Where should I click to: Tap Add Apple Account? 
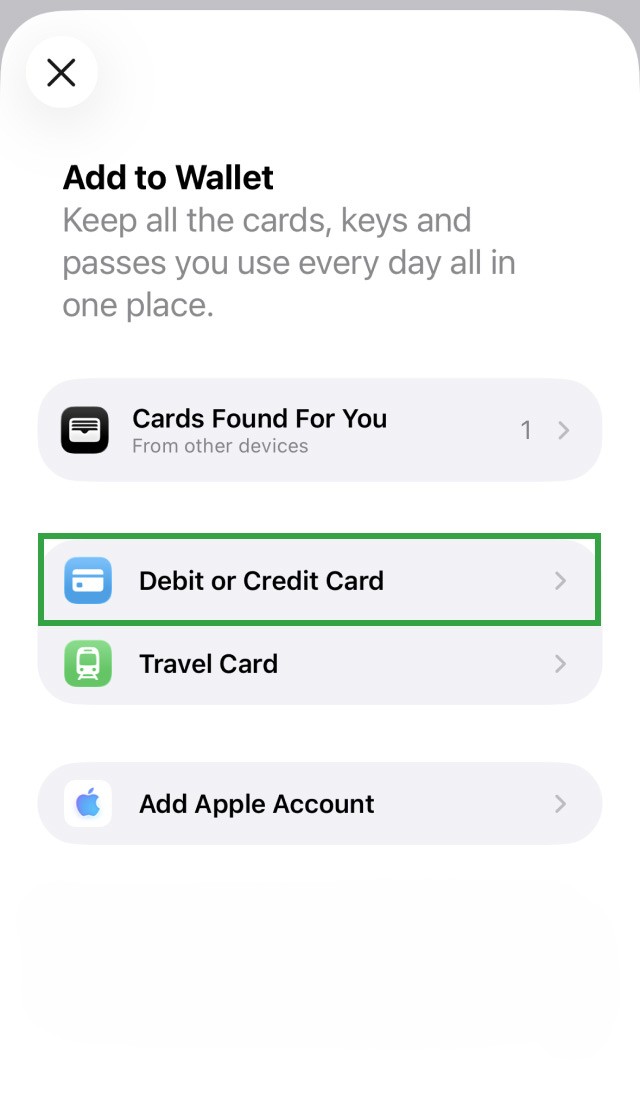tap(320, 803)
